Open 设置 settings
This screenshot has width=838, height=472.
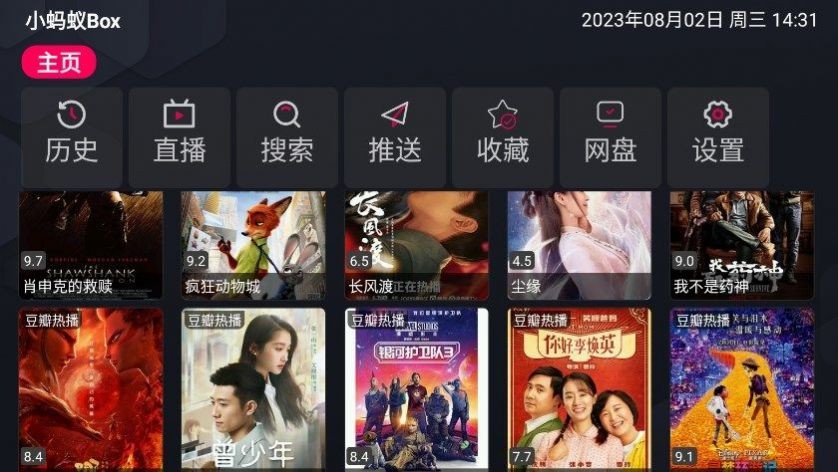718,136
